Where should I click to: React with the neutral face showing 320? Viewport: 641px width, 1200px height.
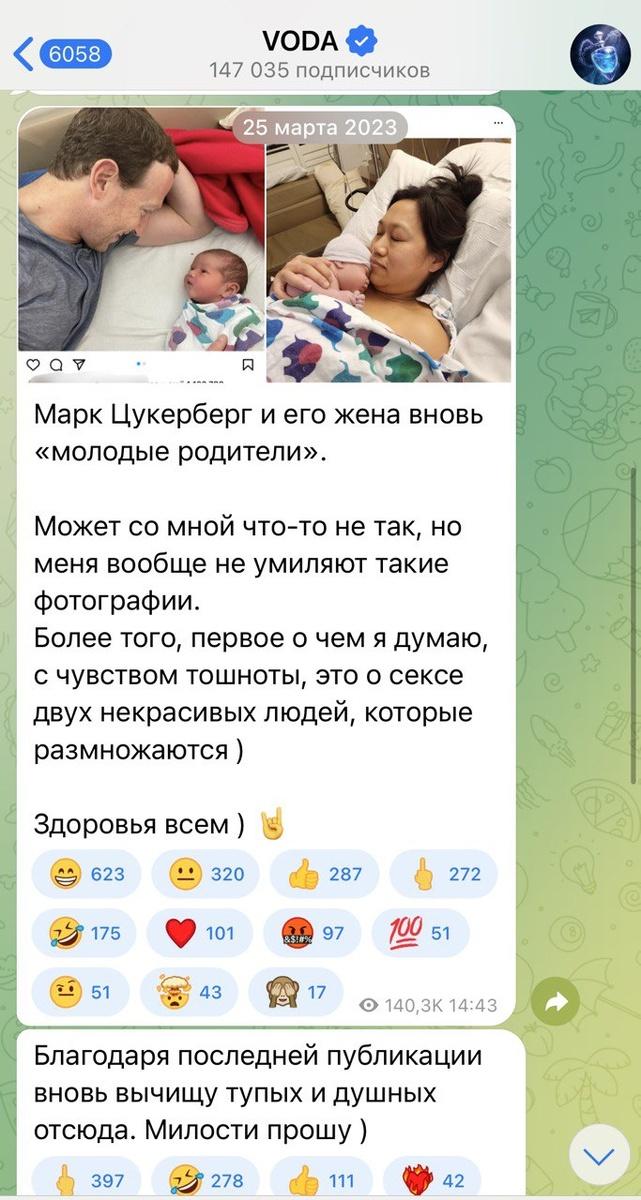205,874
